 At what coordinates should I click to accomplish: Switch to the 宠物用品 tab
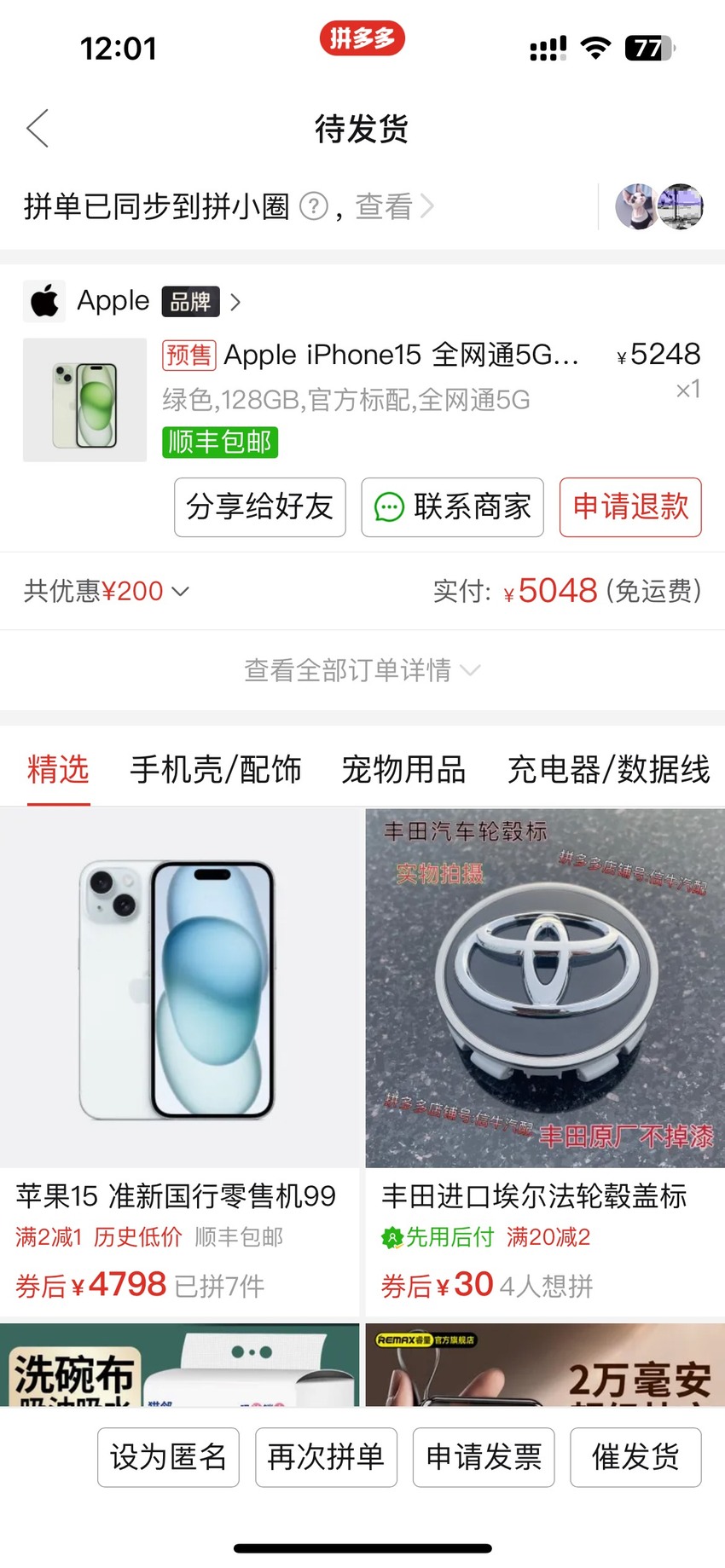[x=403, y=769]
